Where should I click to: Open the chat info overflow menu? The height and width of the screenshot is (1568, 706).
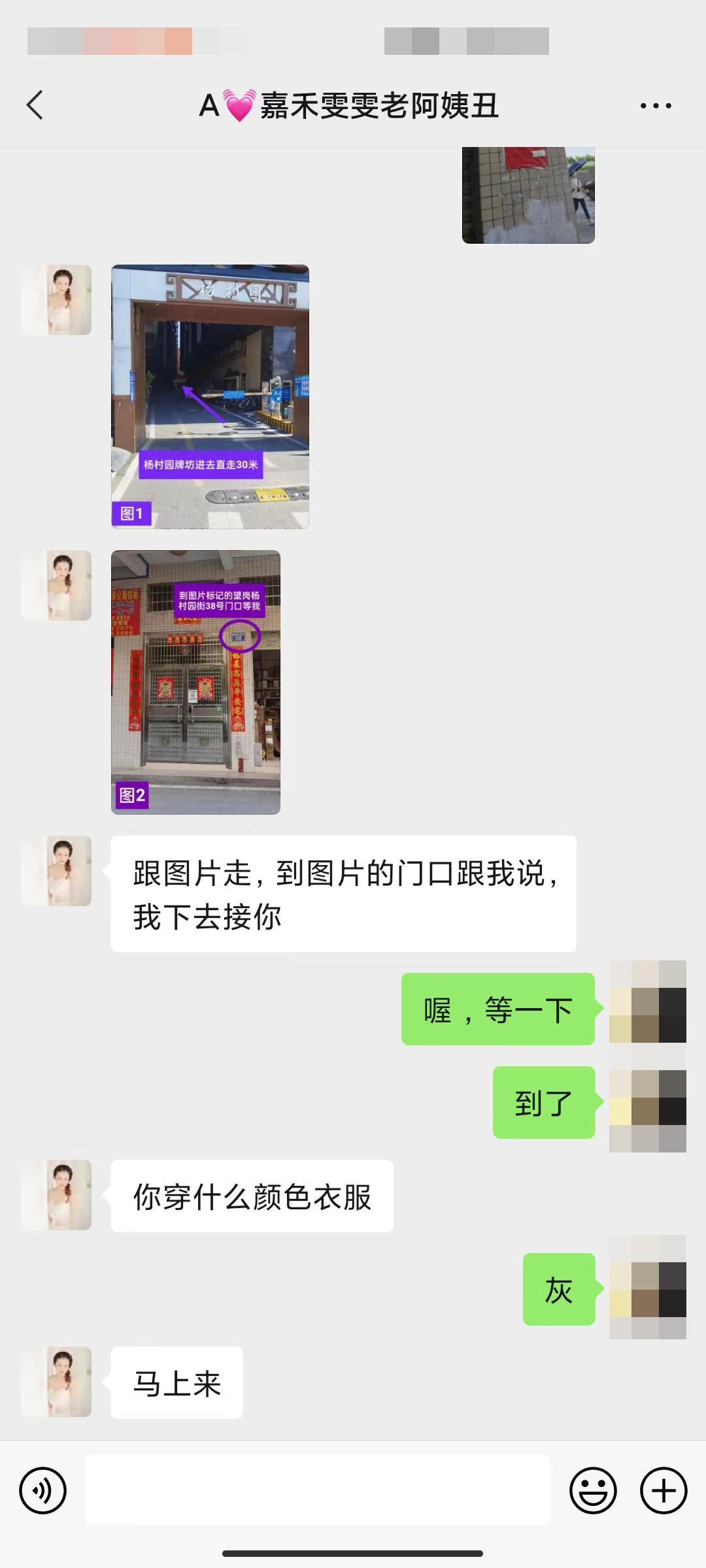point(655,105)
